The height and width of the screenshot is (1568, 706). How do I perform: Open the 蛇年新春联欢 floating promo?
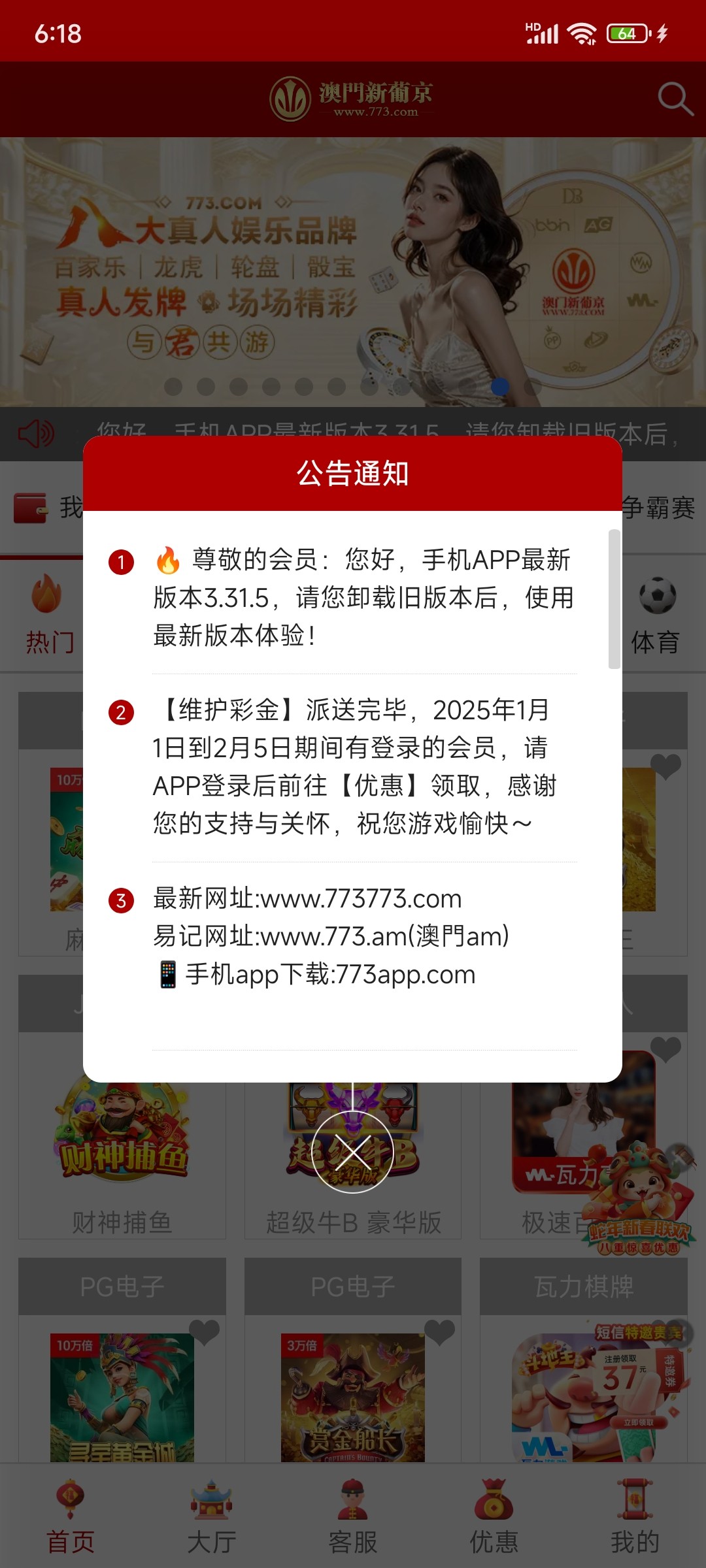click(639, 1202)
